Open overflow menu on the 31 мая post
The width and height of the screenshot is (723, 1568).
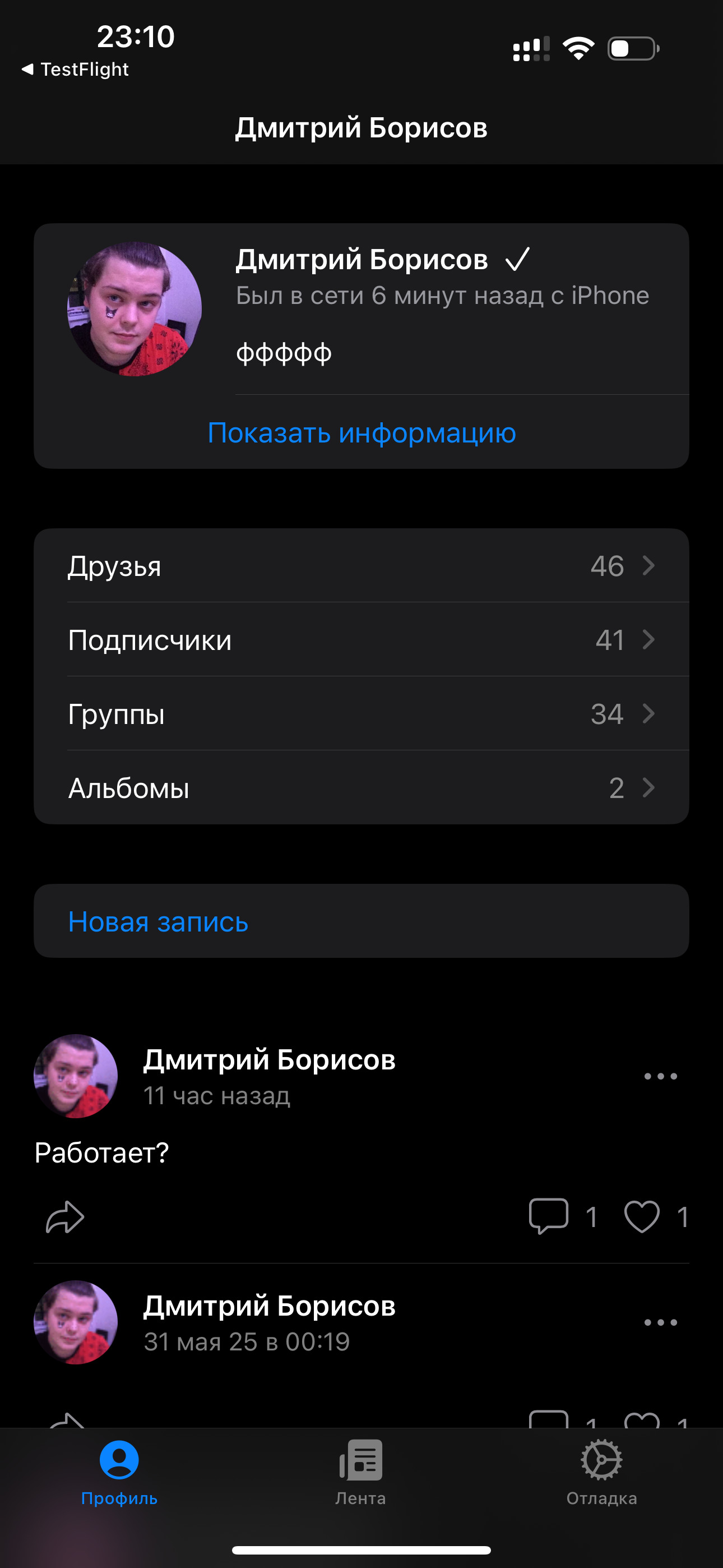(x=660, y=1322)
